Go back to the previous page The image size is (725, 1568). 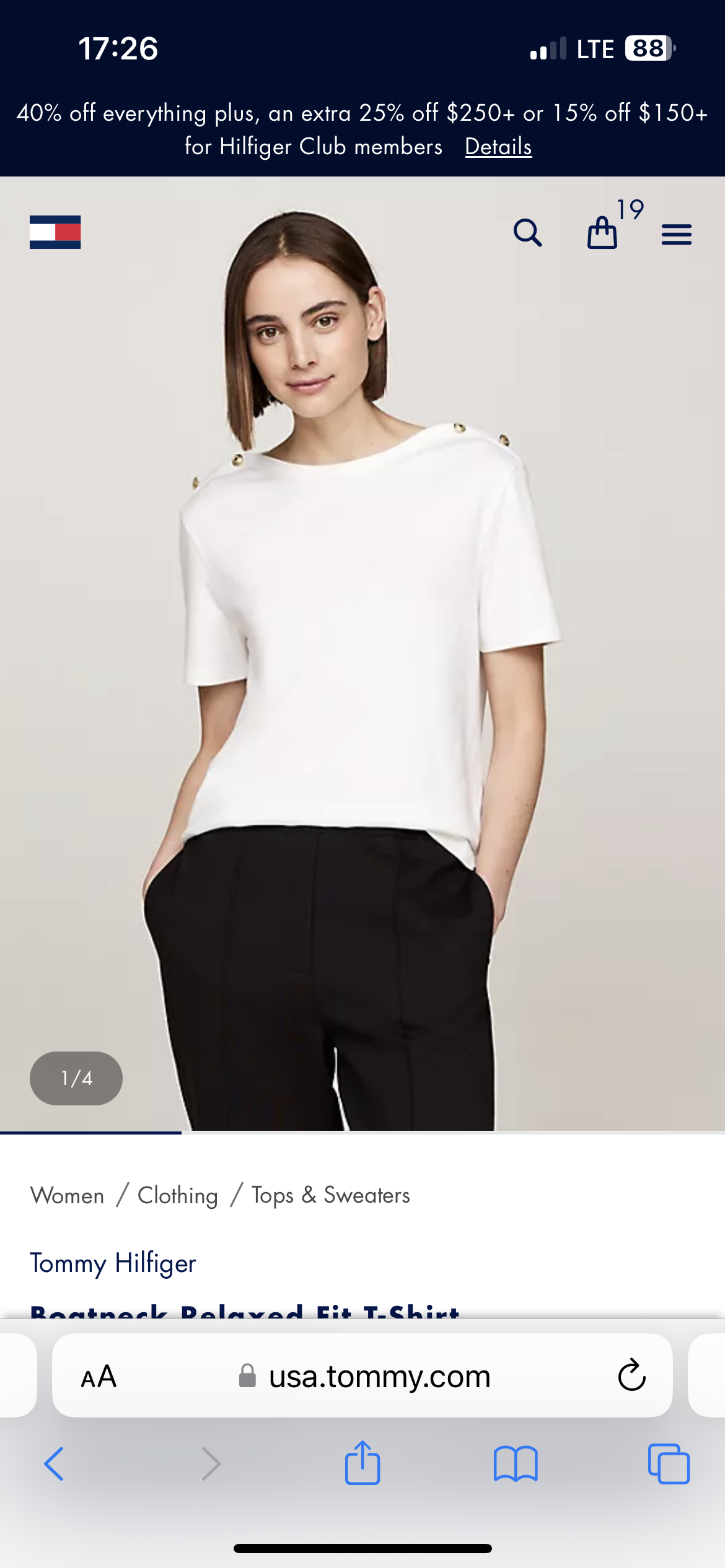tap(55, 1464)
